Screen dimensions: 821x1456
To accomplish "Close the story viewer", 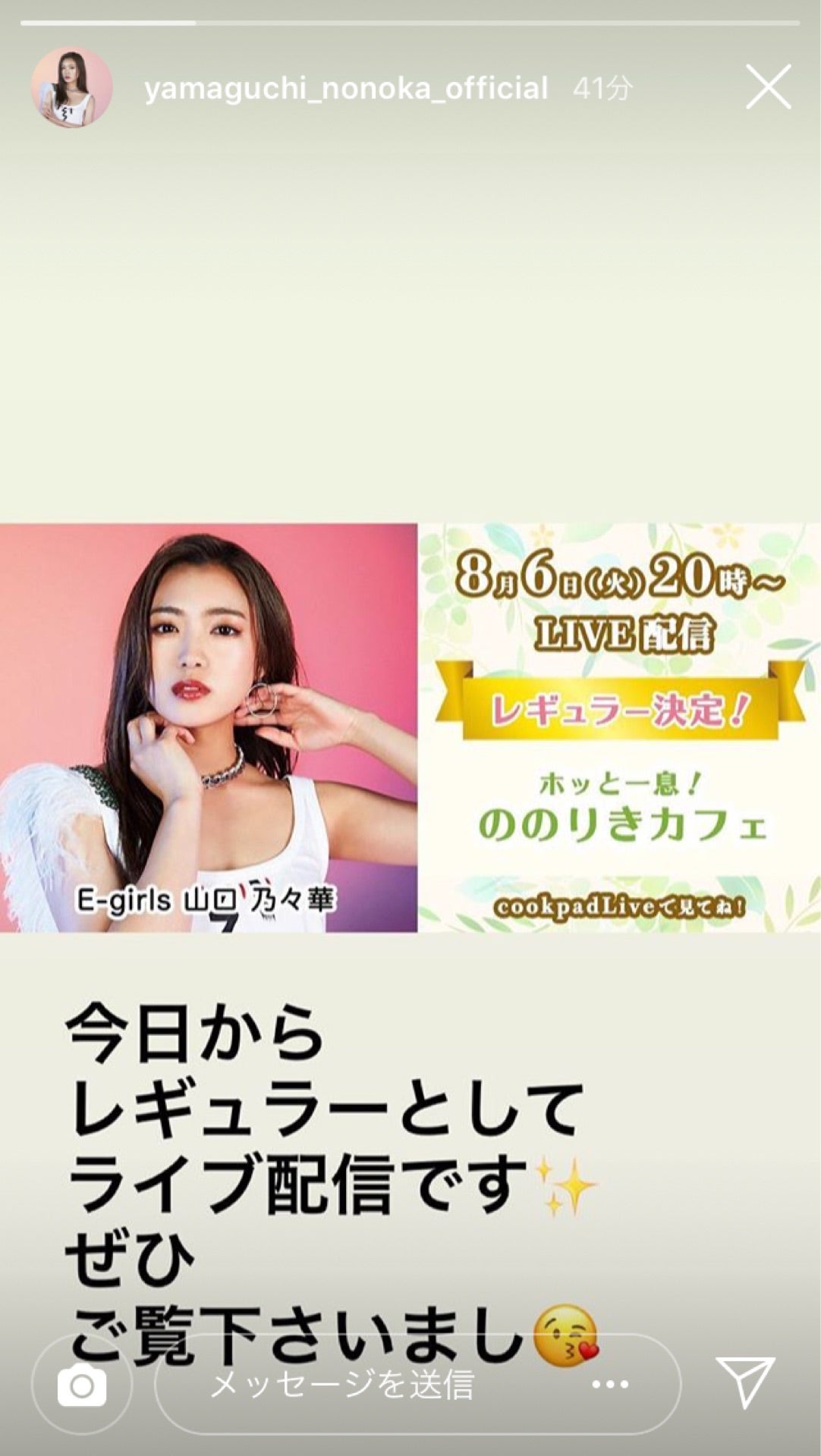I will click(x=768, y=87).
